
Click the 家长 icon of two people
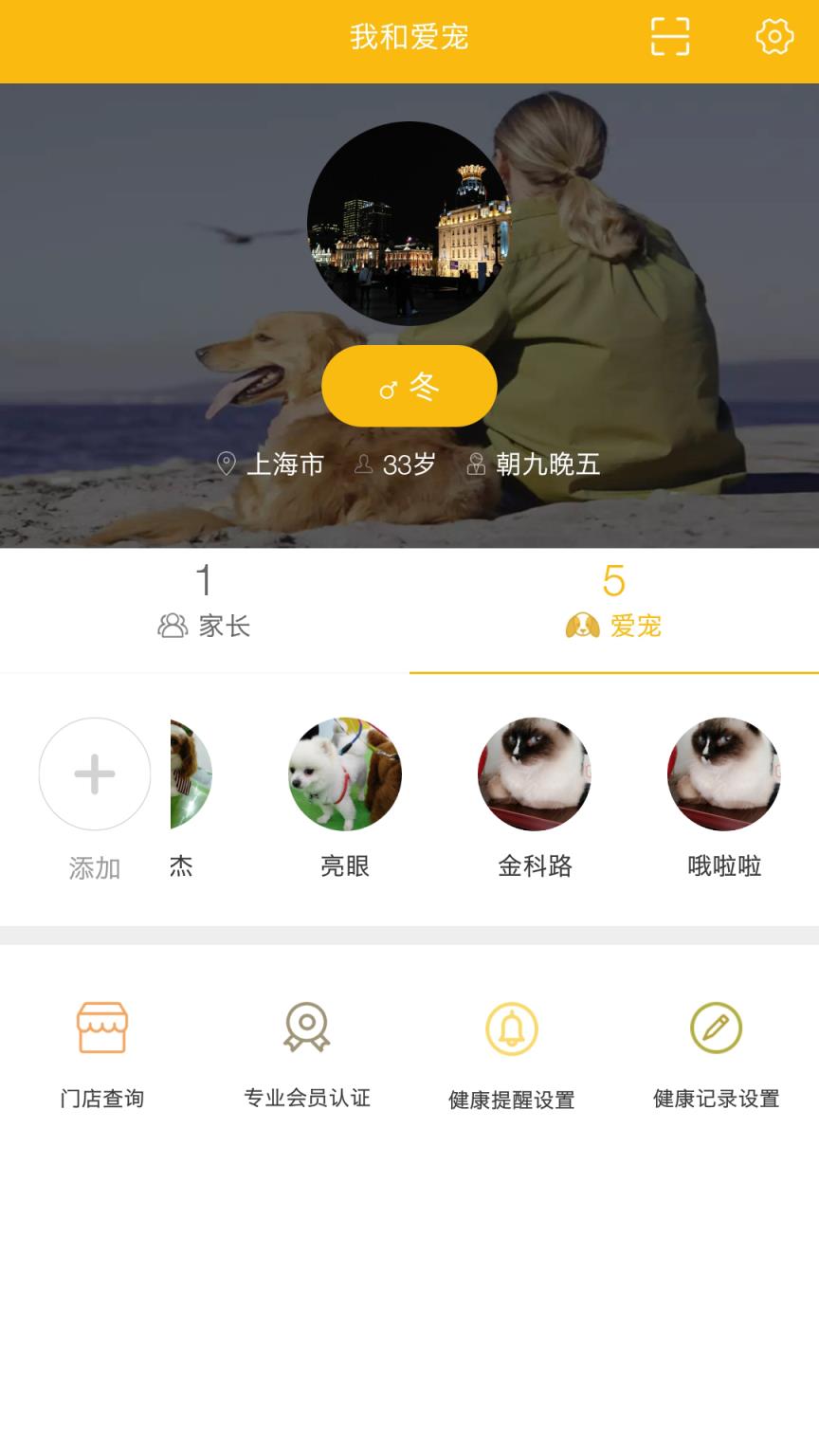point(171,625)
